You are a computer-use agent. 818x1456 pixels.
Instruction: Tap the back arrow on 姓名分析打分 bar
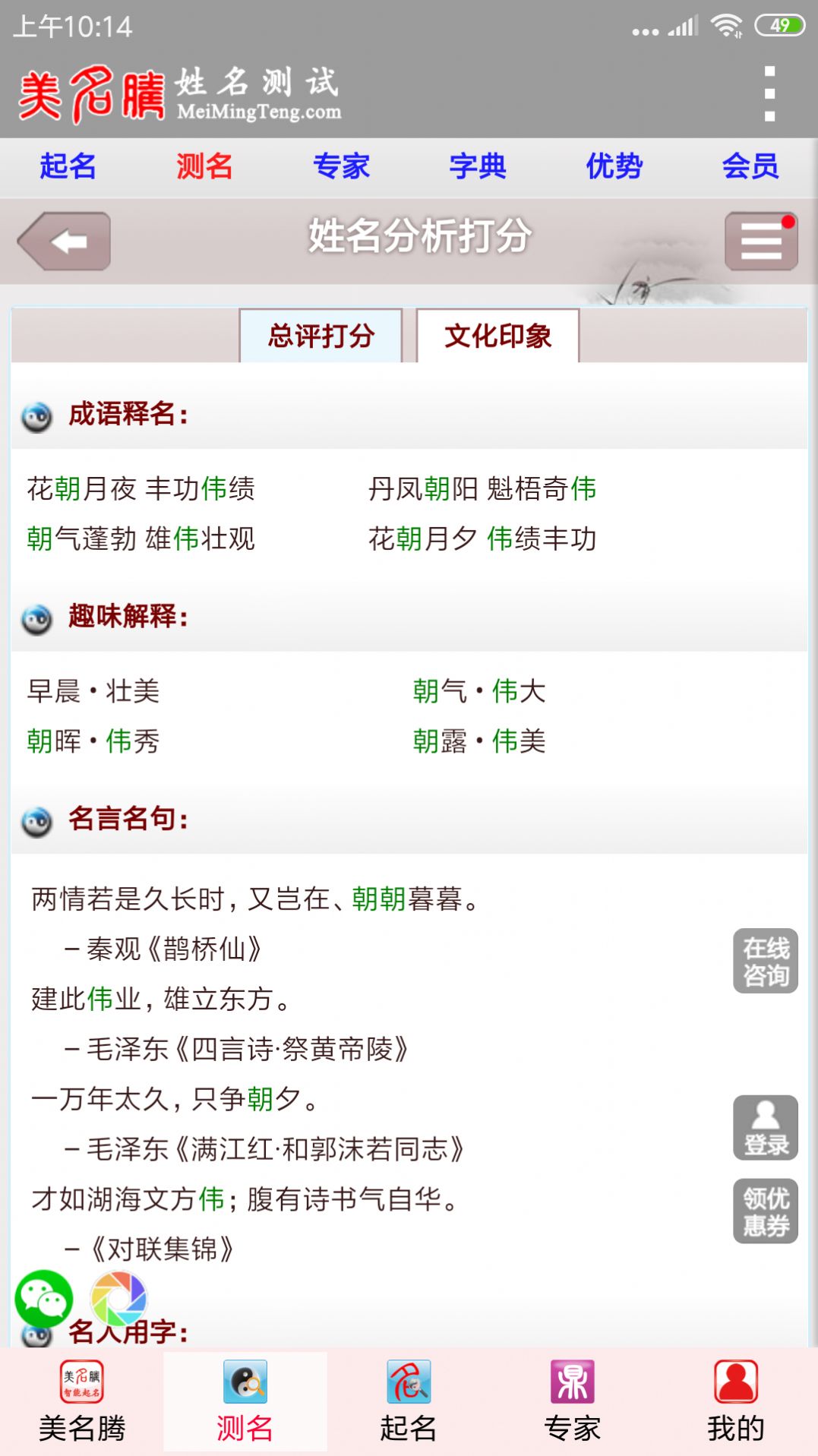(x=65, y=242)
